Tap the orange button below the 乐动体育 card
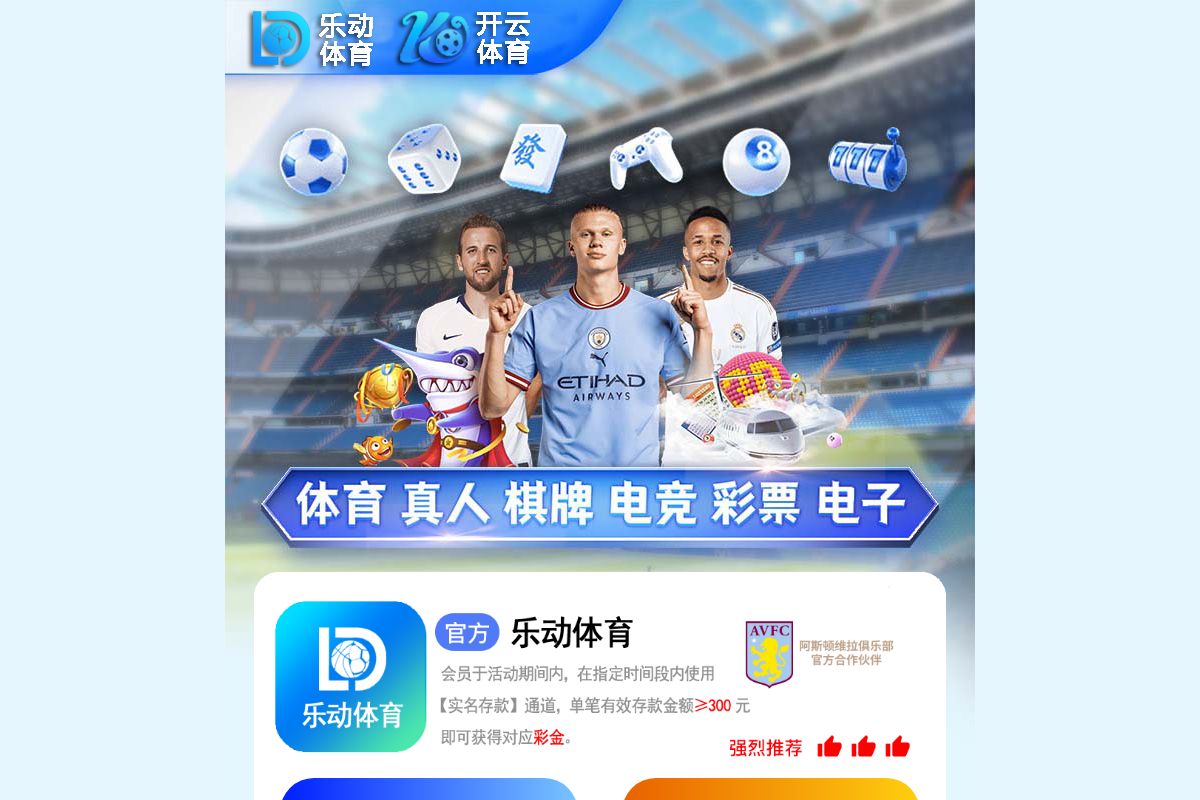 (770, 789)
